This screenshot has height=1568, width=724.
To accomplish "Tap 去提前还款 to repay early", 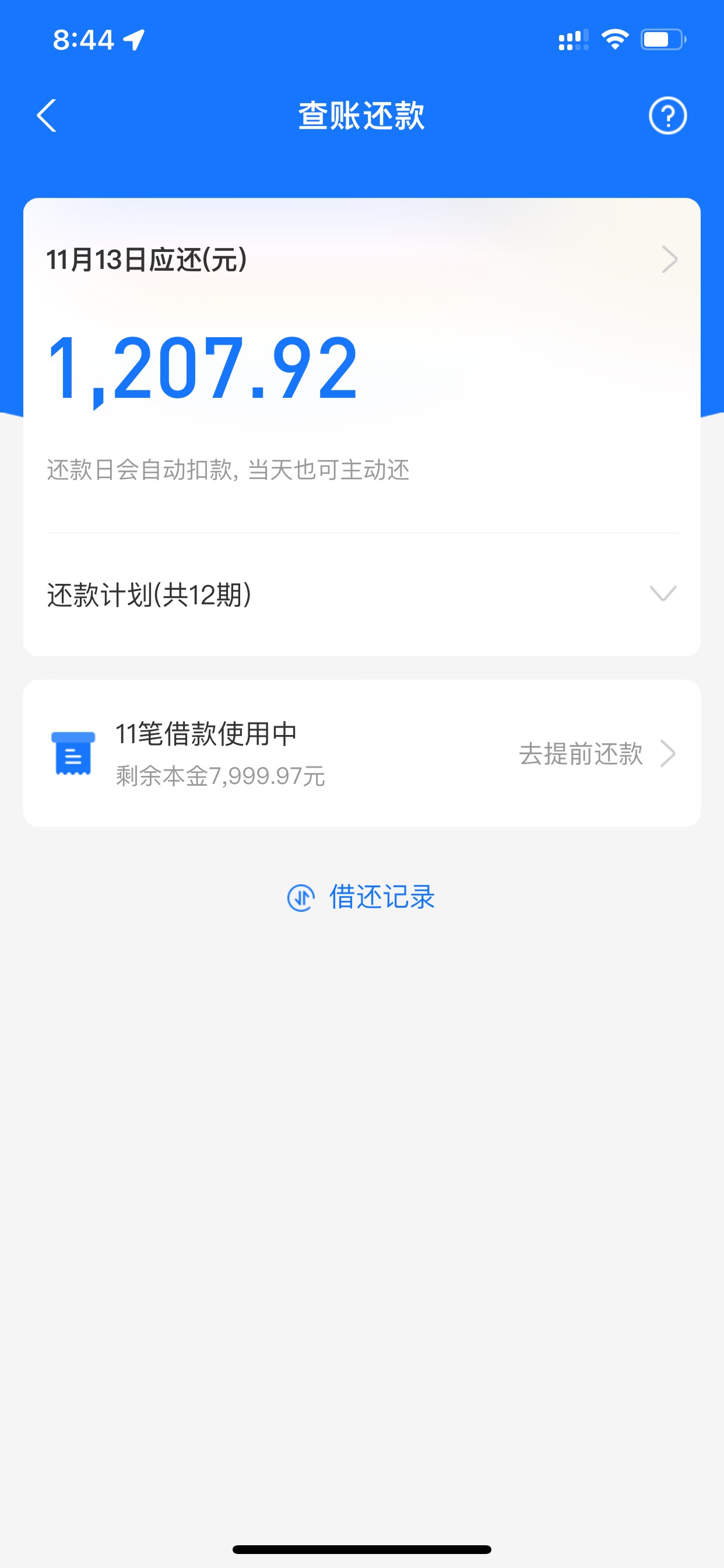I will pos(597,754).
